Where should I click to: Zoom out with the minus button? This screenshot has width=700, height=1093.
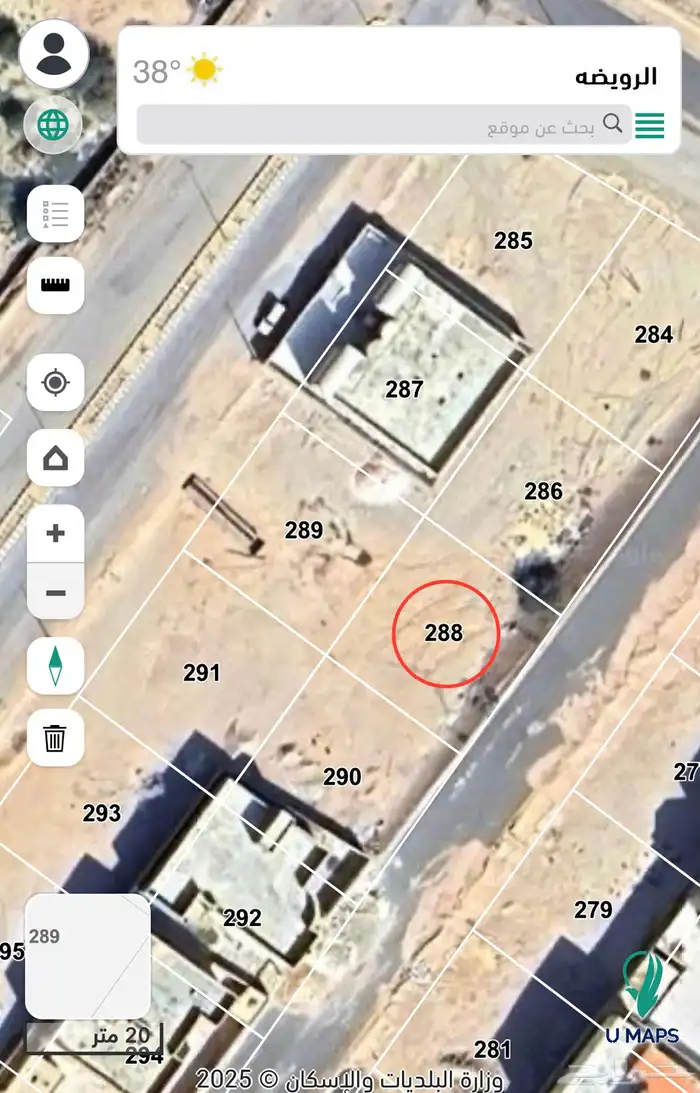click(56, 592)
